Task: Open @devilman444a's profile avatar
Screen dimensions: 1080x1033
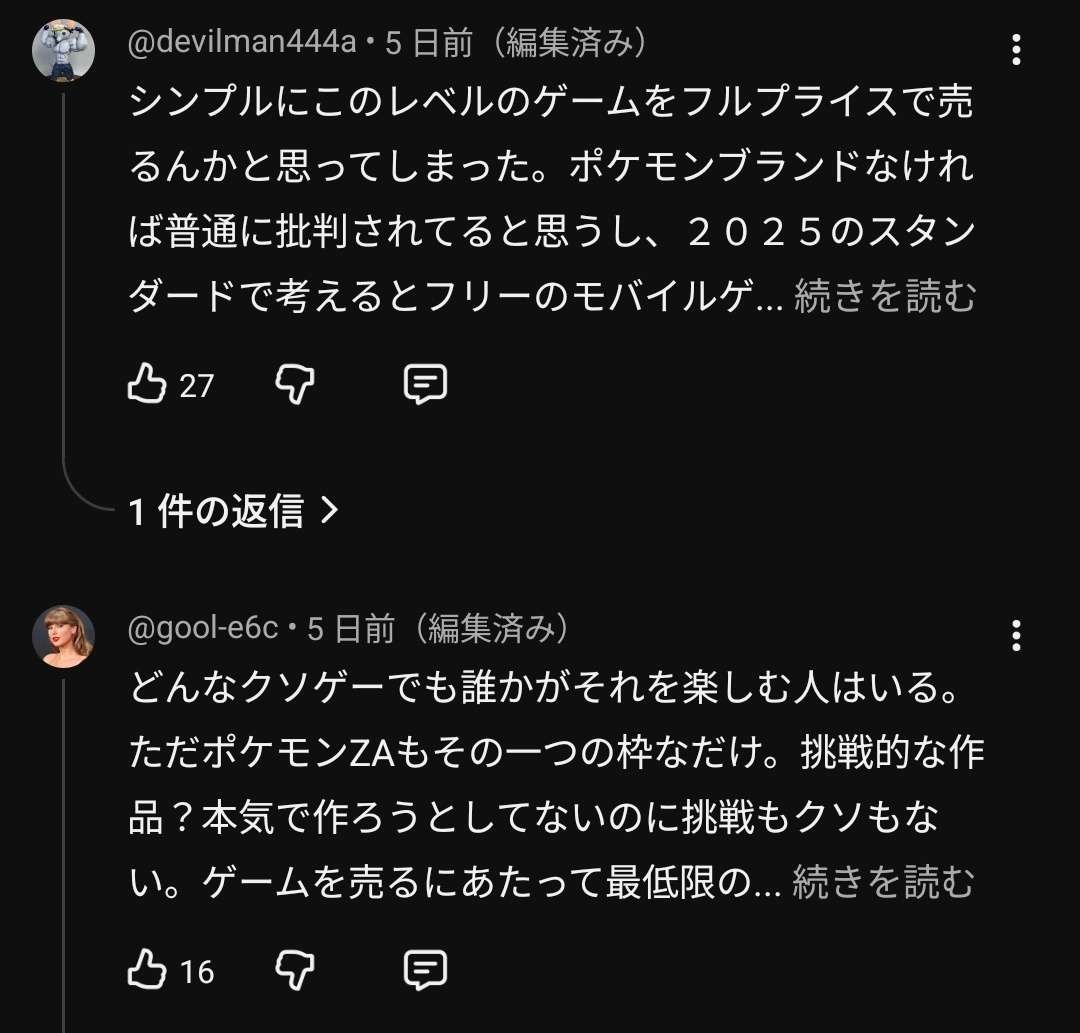Action: 64,49
